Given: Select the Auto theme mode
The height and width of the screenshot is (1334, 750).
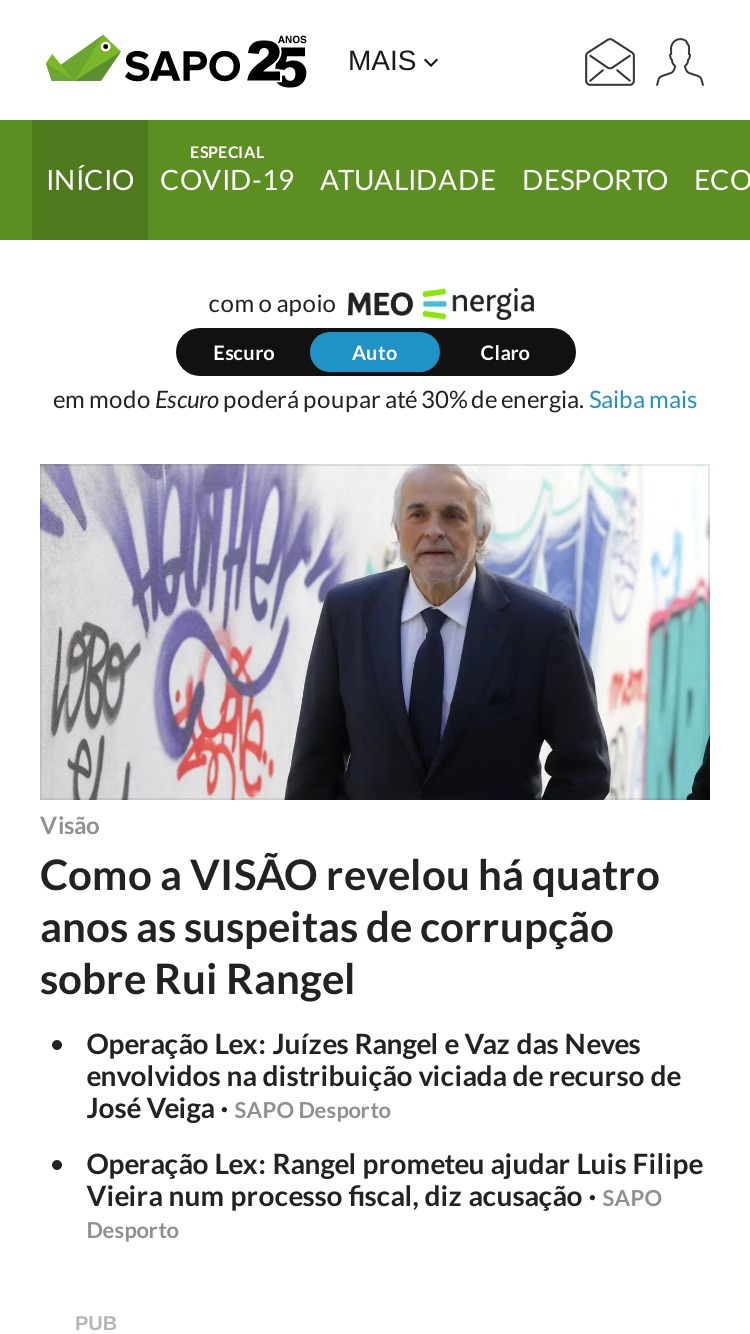Looking at the screenshot, I should pyautogui.click(x=375, y=352).
